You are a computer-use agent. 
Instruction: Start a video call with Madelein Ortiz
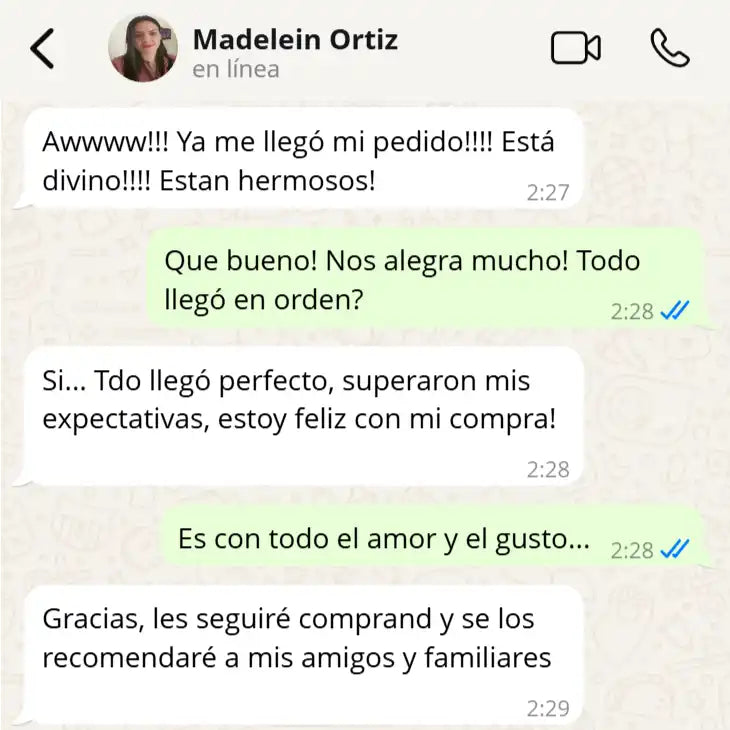(x=575, y=48)
